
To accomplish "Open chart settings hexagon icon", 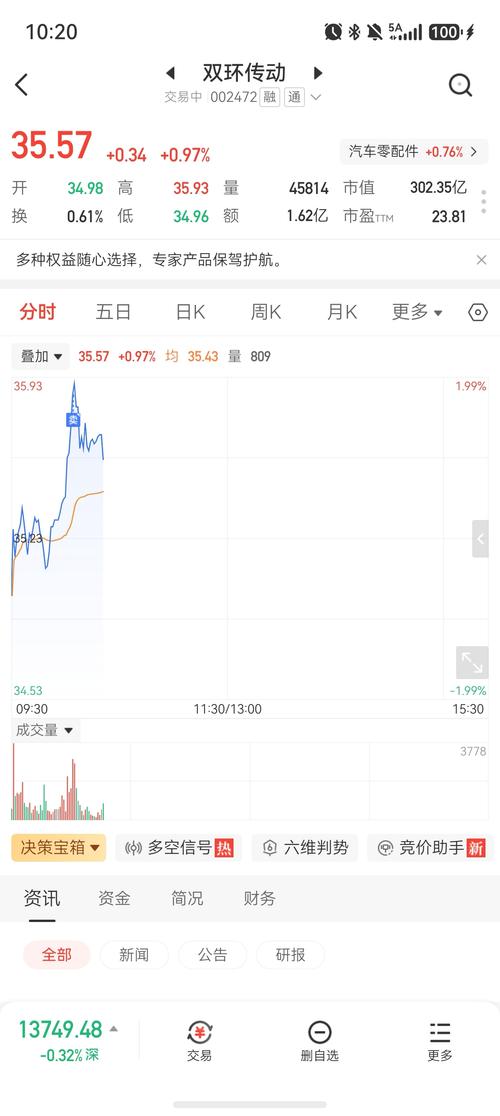I will [x=478, y=312].
